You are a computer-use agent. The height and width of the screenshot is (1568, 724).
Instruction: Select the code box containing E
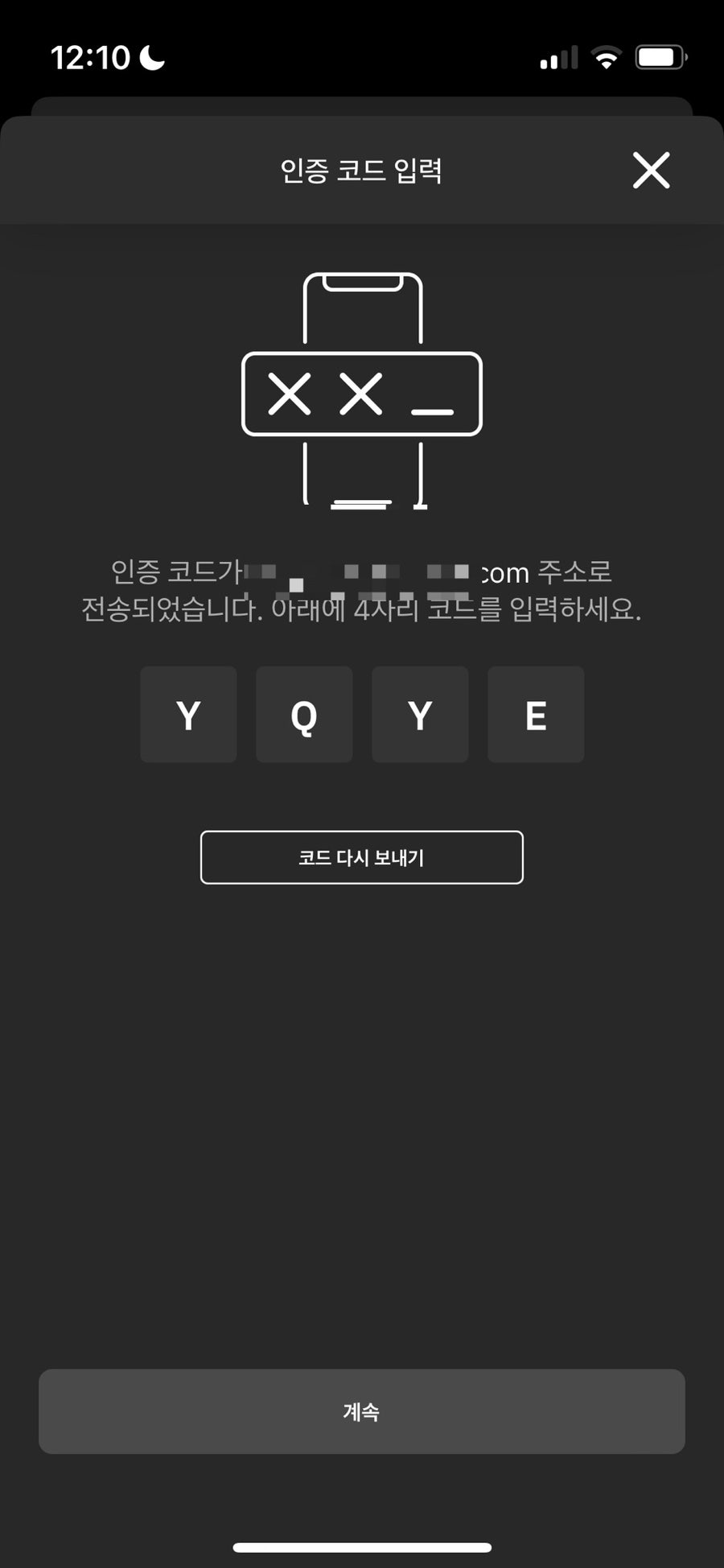coord(536,714)
